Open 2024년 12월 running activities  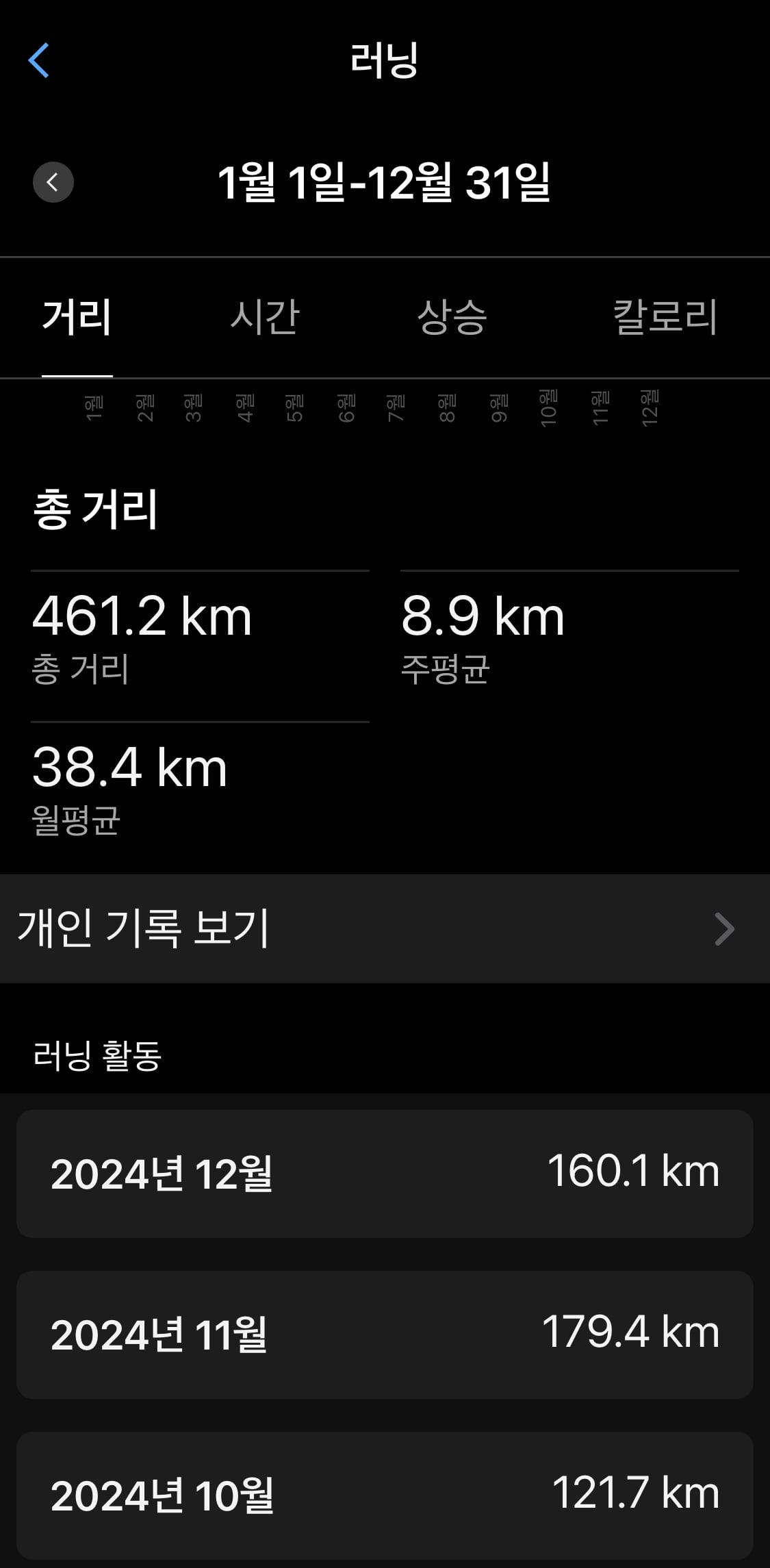(x=385, y=1174)
